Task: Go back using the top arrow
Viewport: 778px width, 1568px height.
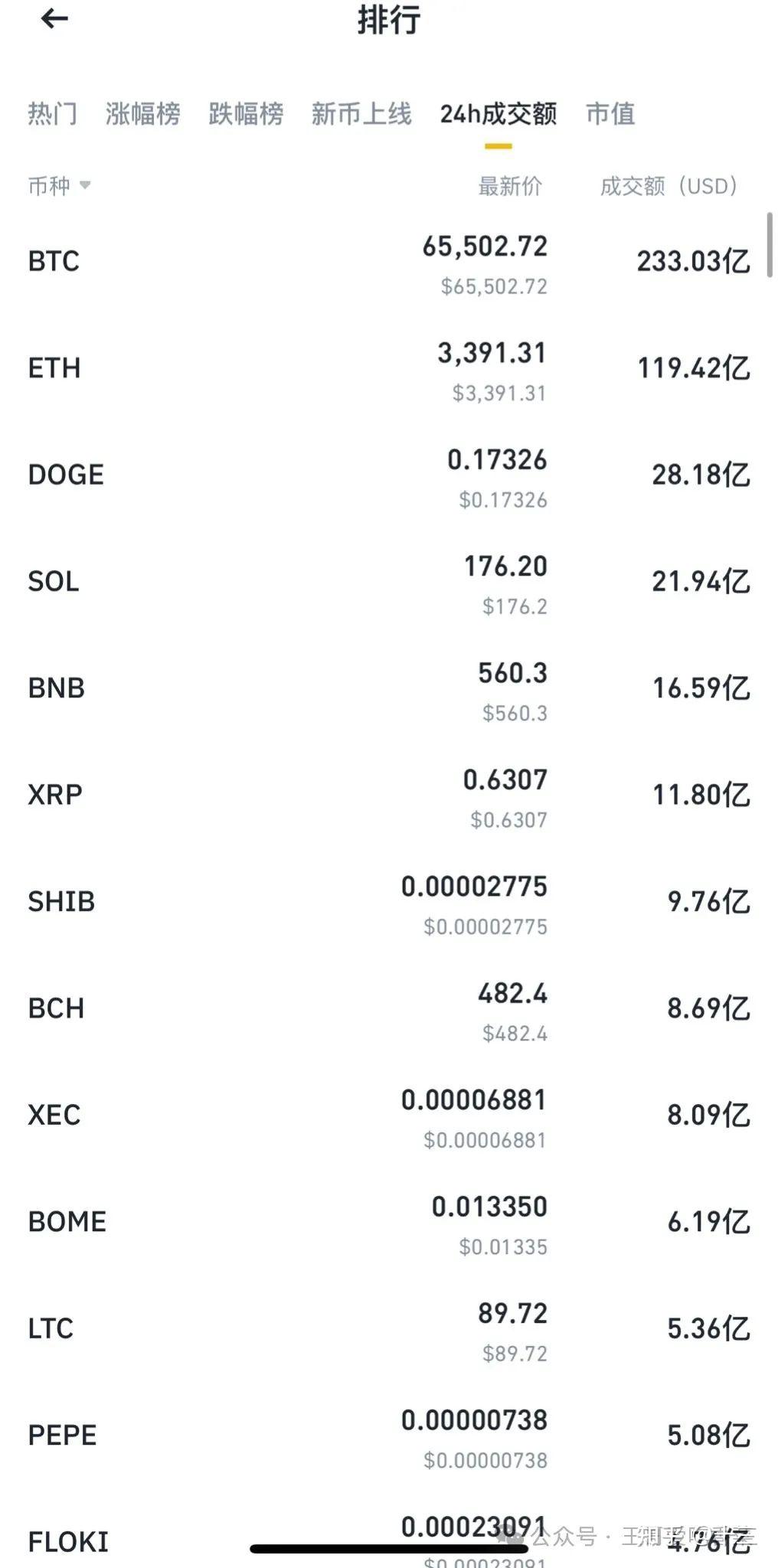Action: [54, 19]
